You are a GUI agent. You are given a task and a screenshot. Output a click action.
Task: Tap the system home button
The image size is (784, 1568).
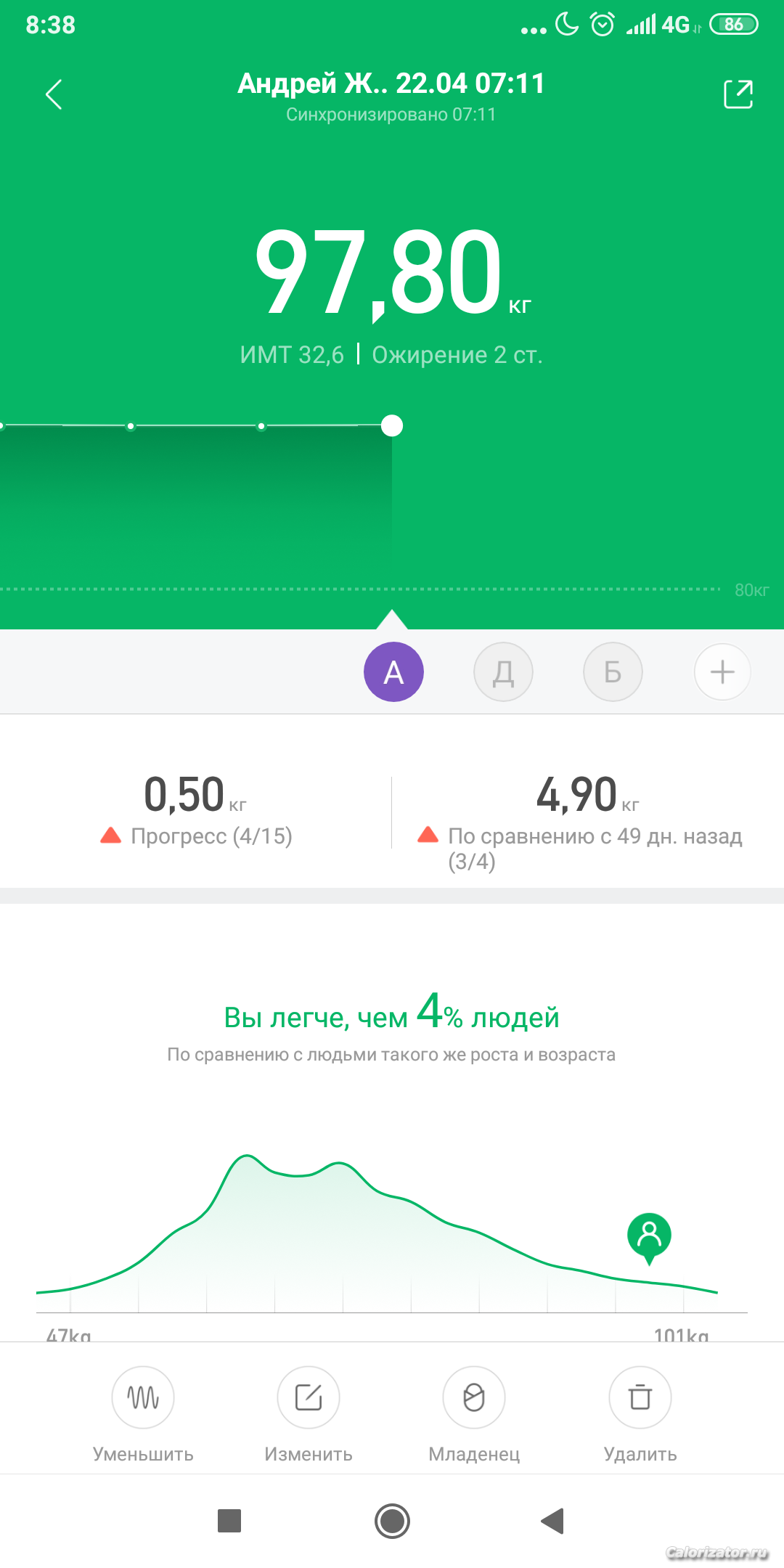[392, 1521]
